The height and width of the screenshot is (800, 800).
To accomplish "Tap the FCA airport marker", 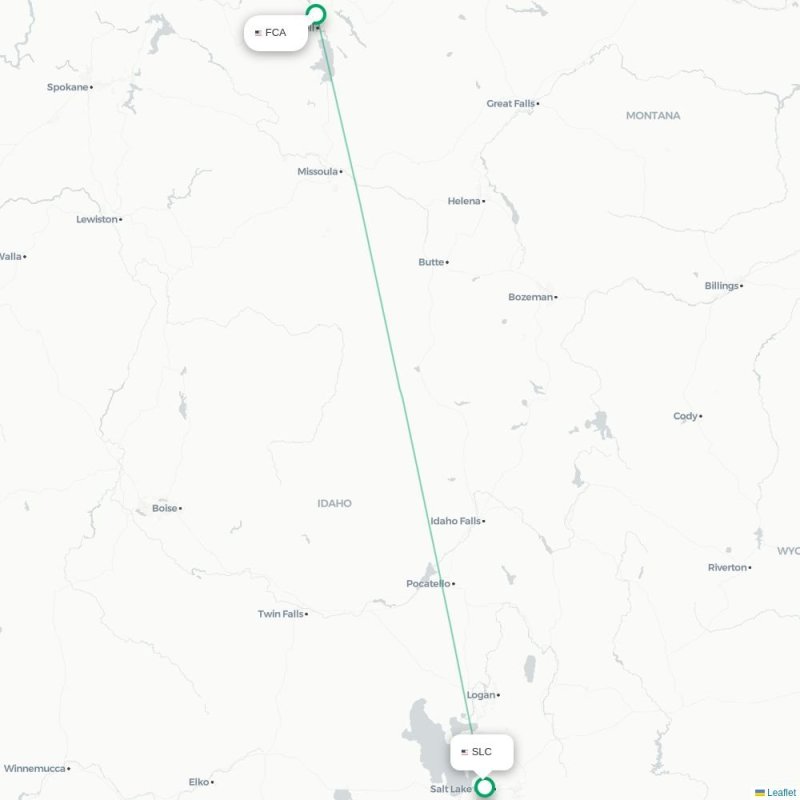I will pyautogui.click(x=316, y=14).
